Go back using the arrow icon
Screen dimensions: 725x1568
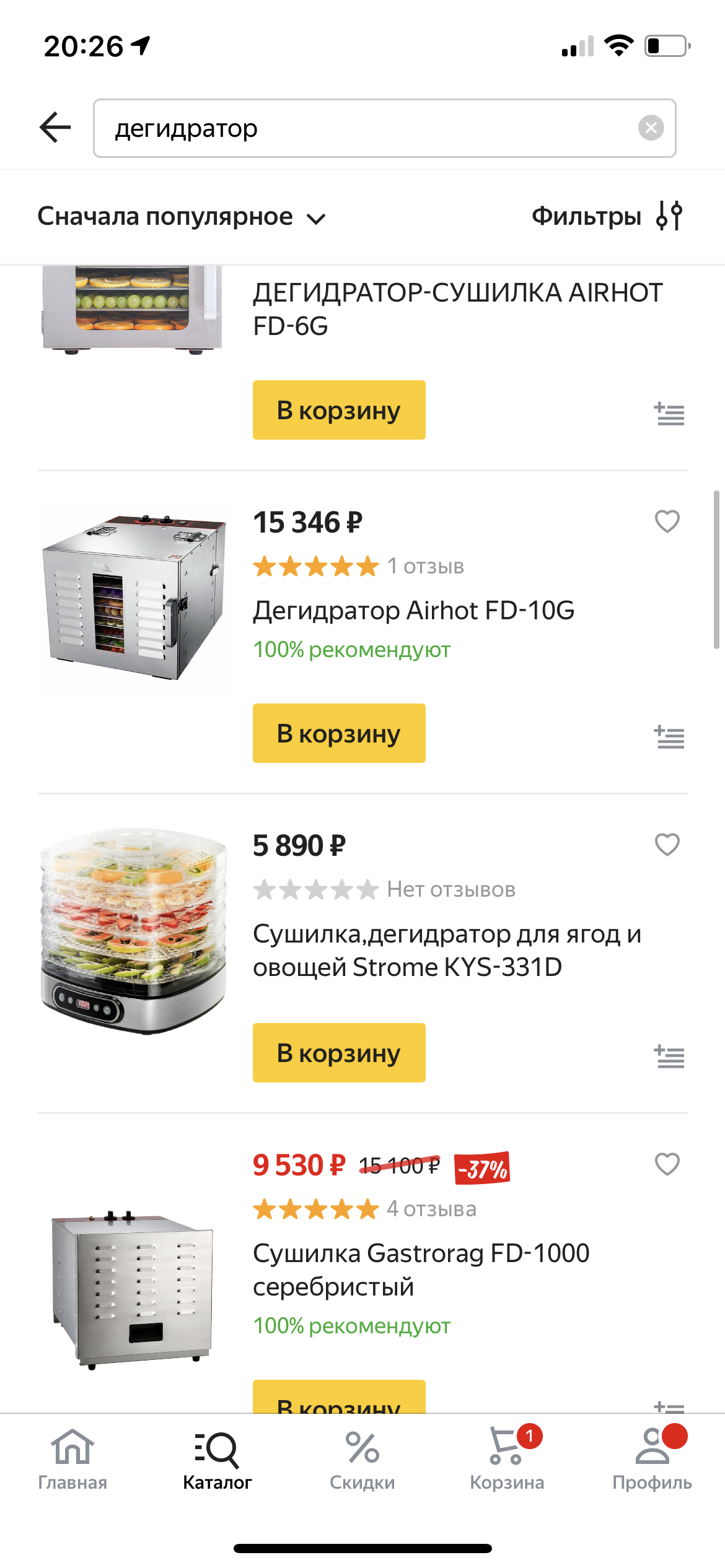(55, 128)
